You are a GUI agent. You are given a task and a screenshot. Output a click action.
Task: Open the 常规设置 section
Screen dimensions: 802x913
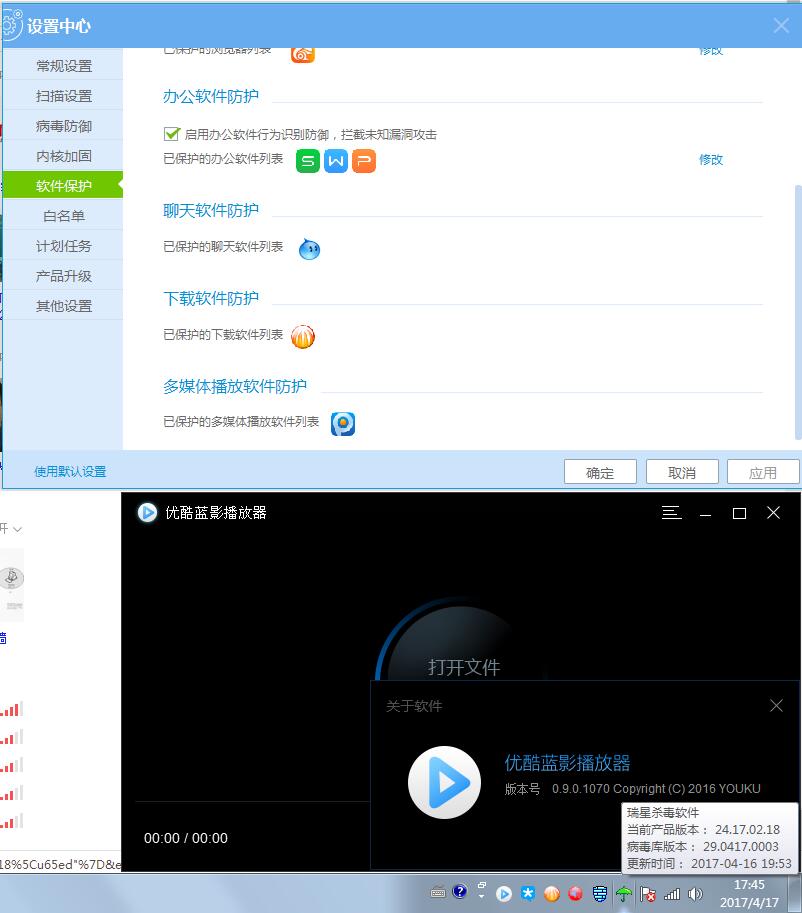64,66
